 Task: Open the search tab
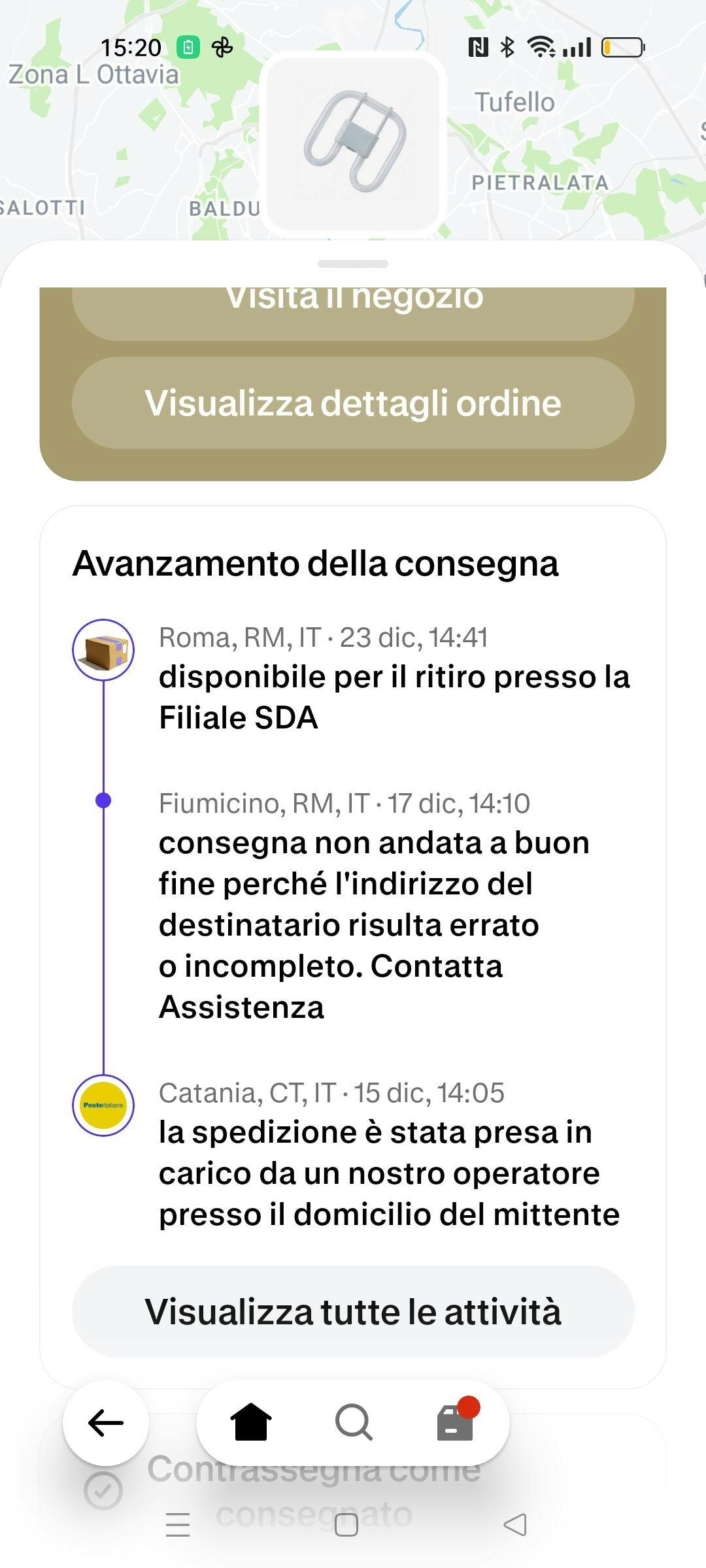tap(353, 1422)
